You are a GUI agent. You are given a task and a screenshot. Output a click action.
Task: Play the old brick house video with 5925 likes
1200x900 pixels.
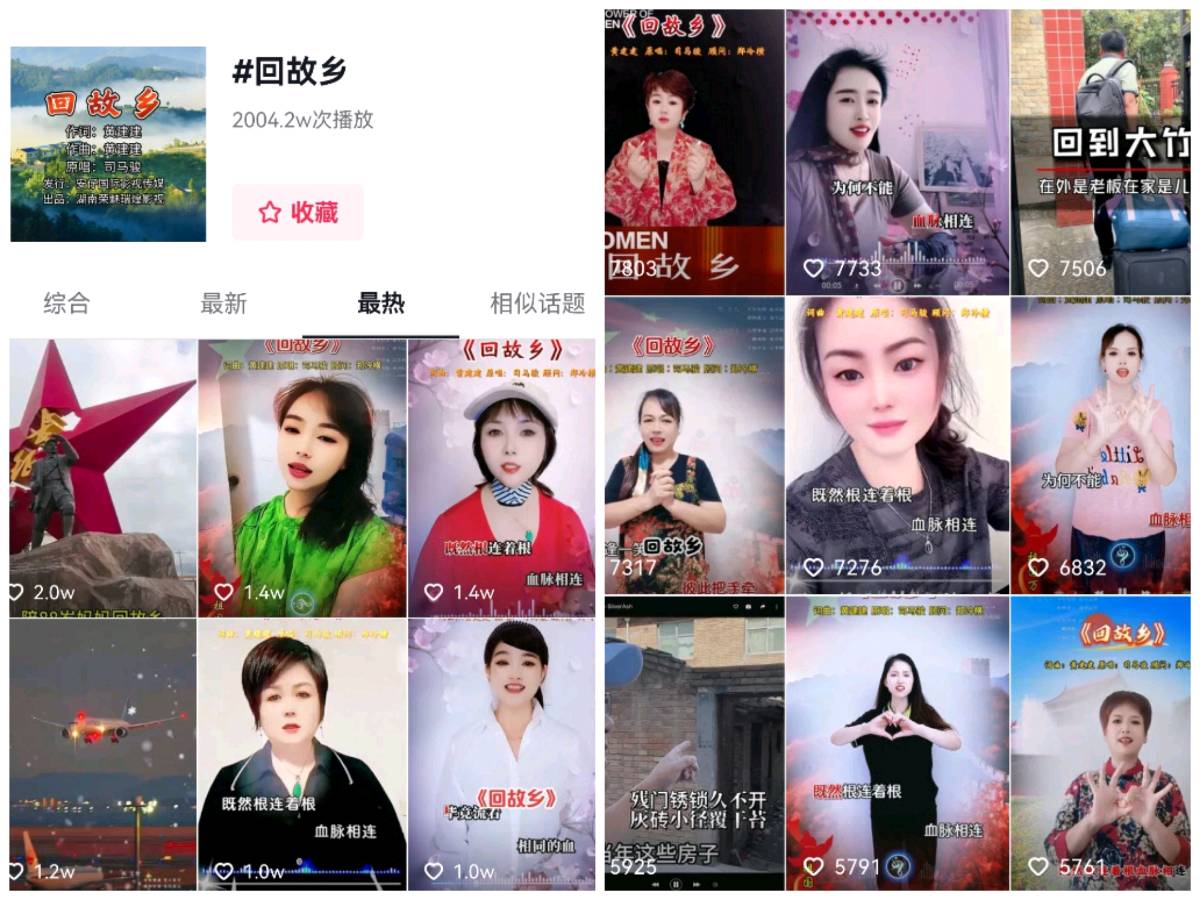[694, 743]
